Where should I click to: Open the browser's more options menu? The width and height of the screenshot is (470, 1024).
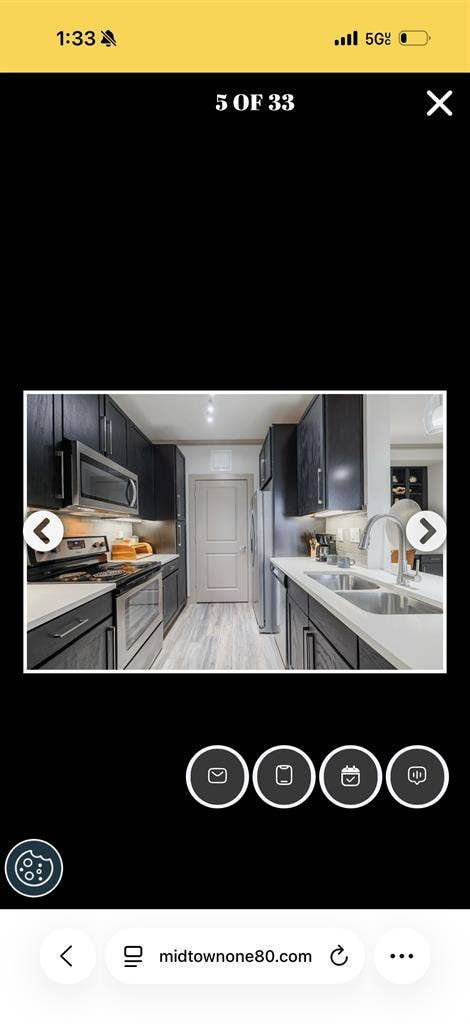pyautogui.click(x=401, y=956)
